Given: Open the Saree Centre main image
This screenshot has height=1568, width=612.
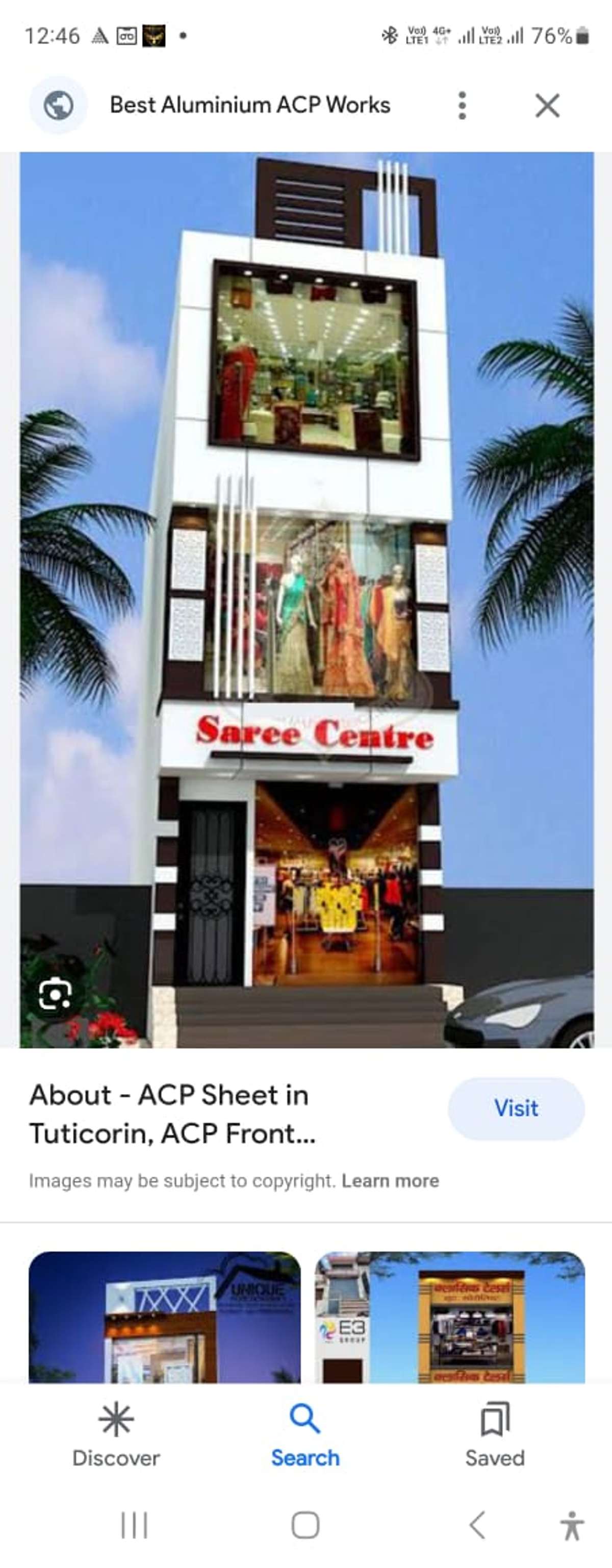Looking at the screenshot, I should tap(307, 599).
